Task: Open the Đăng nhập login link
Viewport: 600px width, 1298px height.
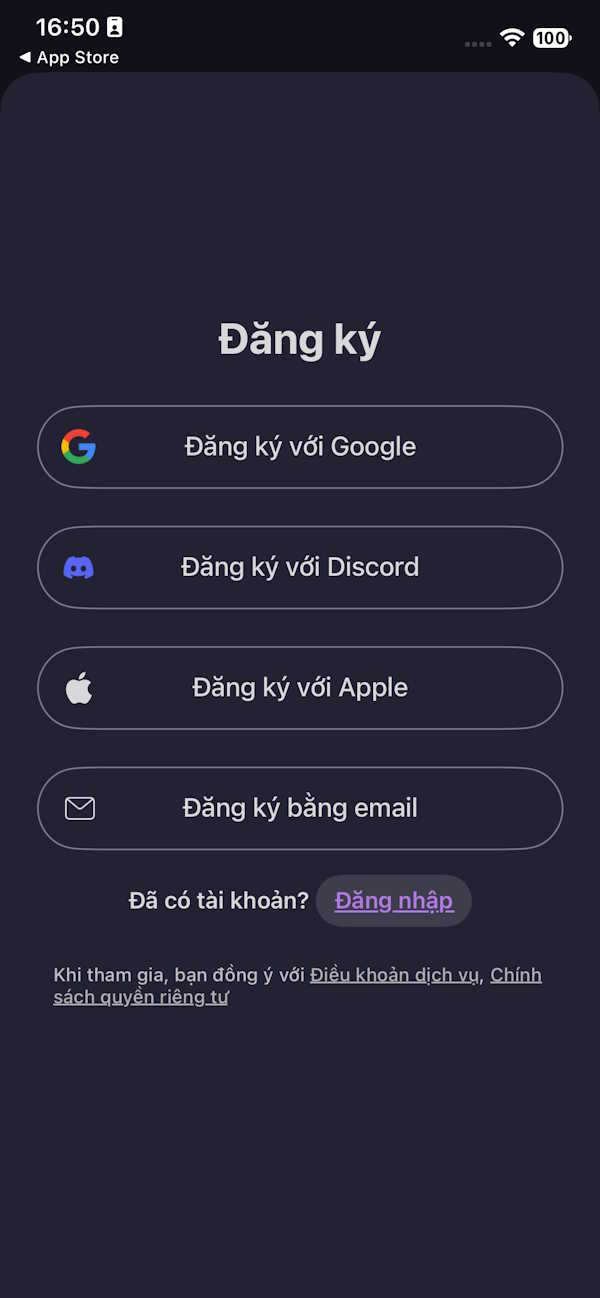Action: [x=393, y=901]
